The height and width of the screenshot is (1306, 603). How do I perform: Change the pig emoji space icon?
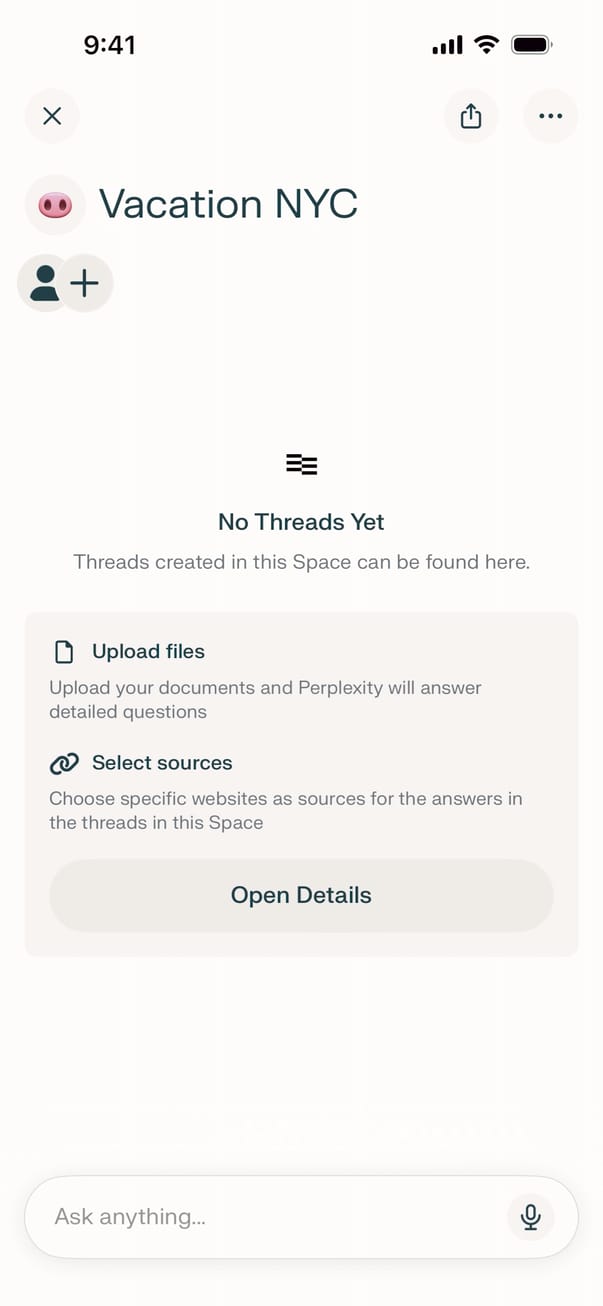55,205
